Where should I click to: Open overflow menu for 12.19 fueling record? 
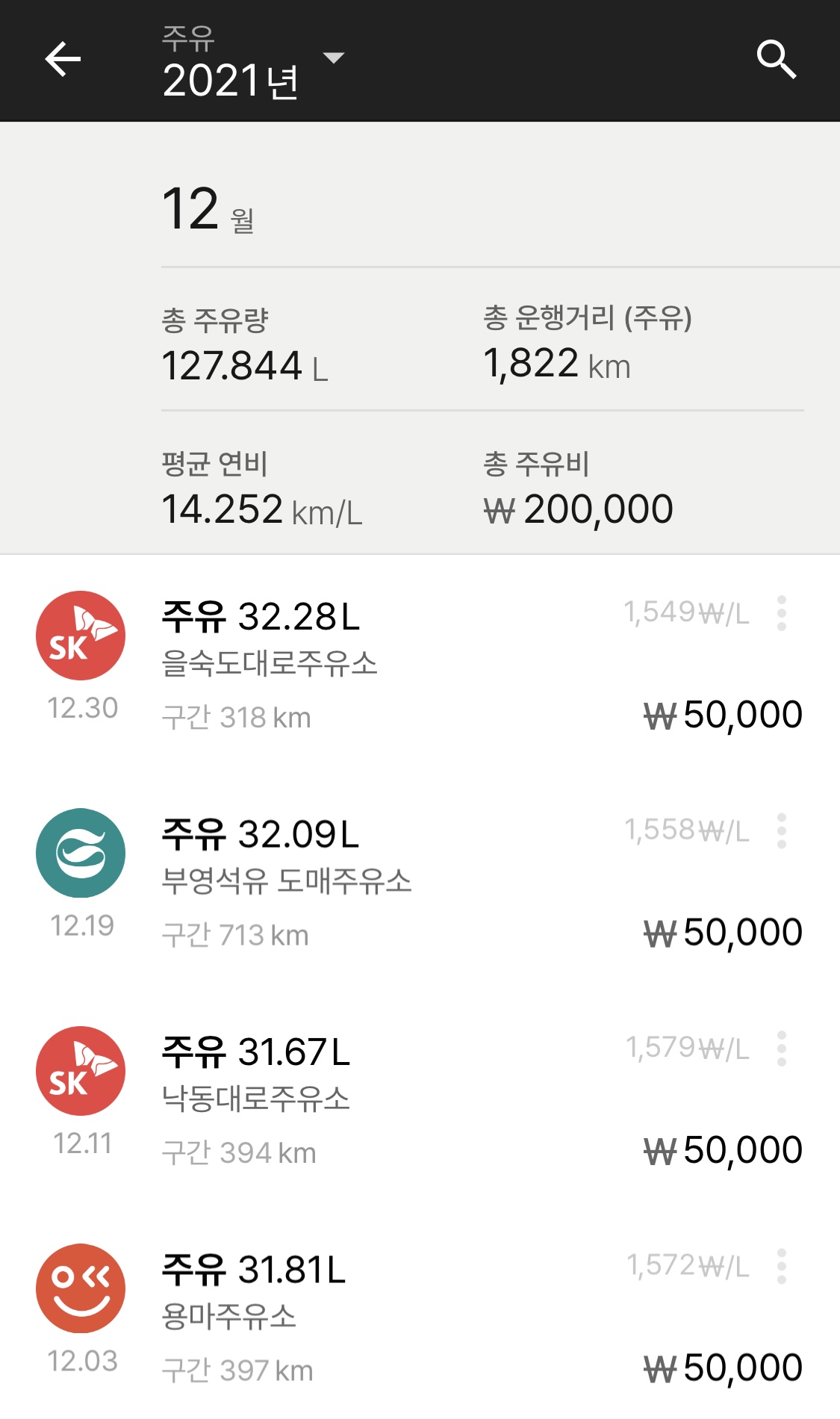tap(782, 830)
